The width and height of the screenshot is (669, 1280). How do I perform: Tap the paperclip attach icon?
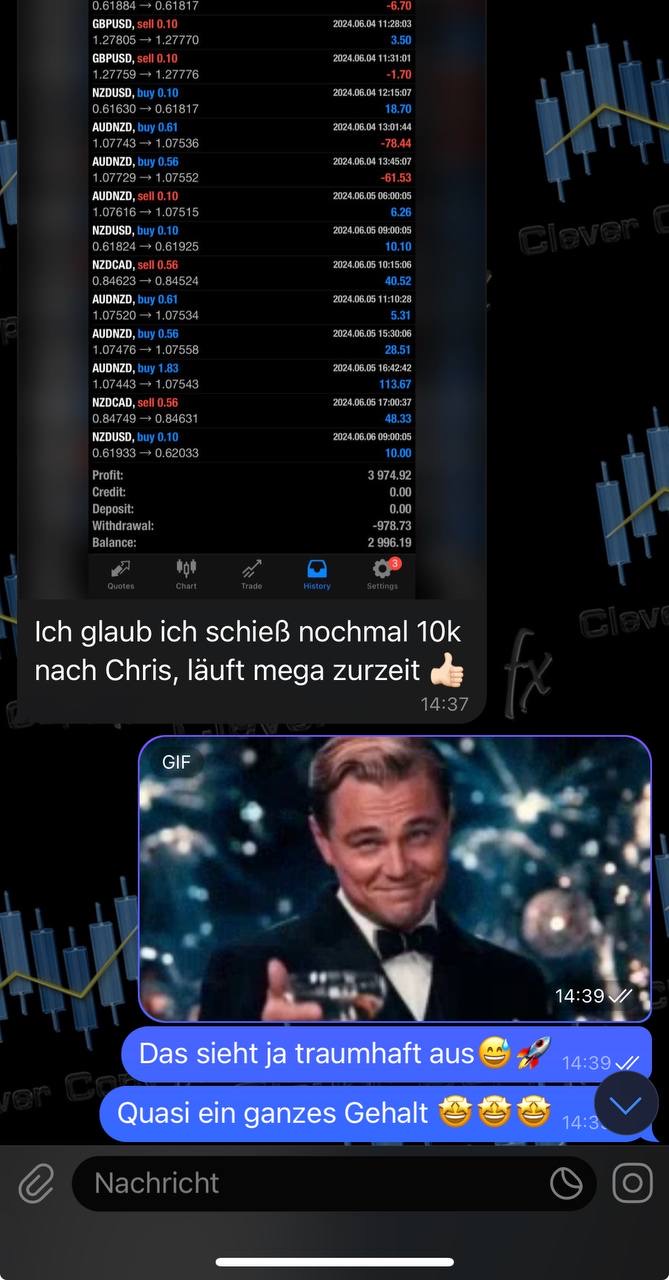click(x=36, y=1184)
